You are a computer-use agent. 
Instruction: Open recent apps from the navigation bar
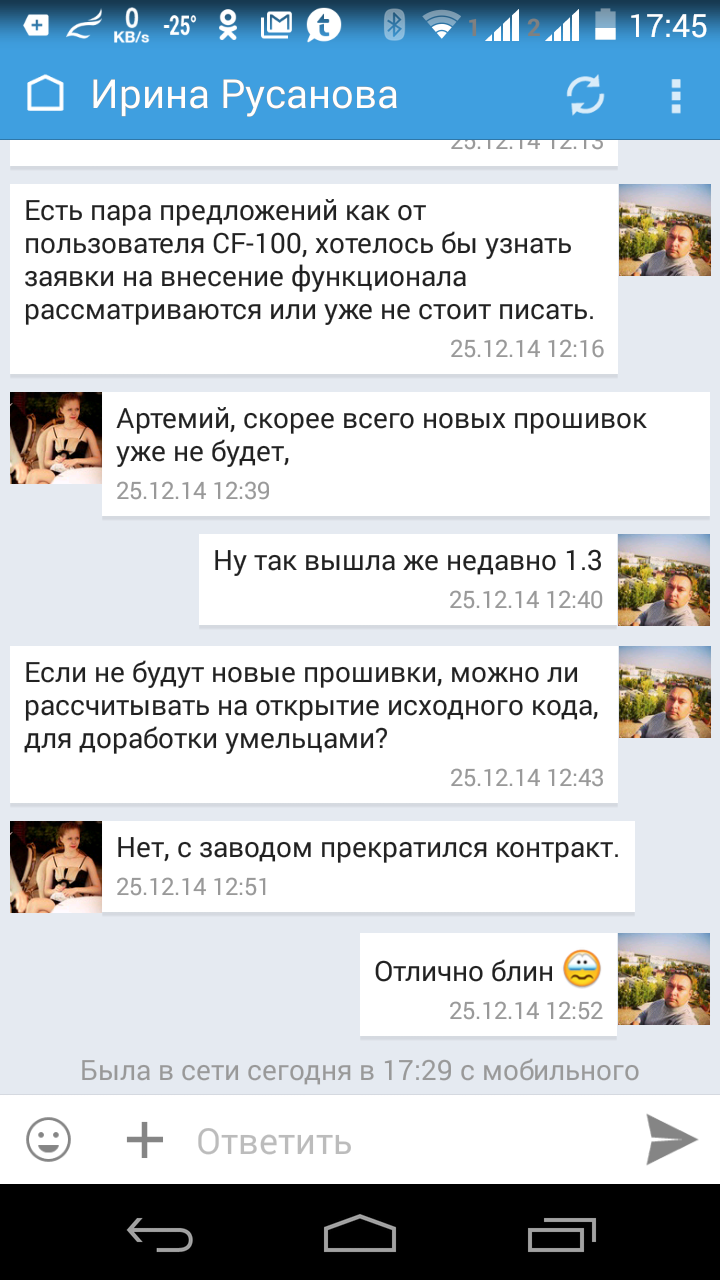coord(562,1234)
